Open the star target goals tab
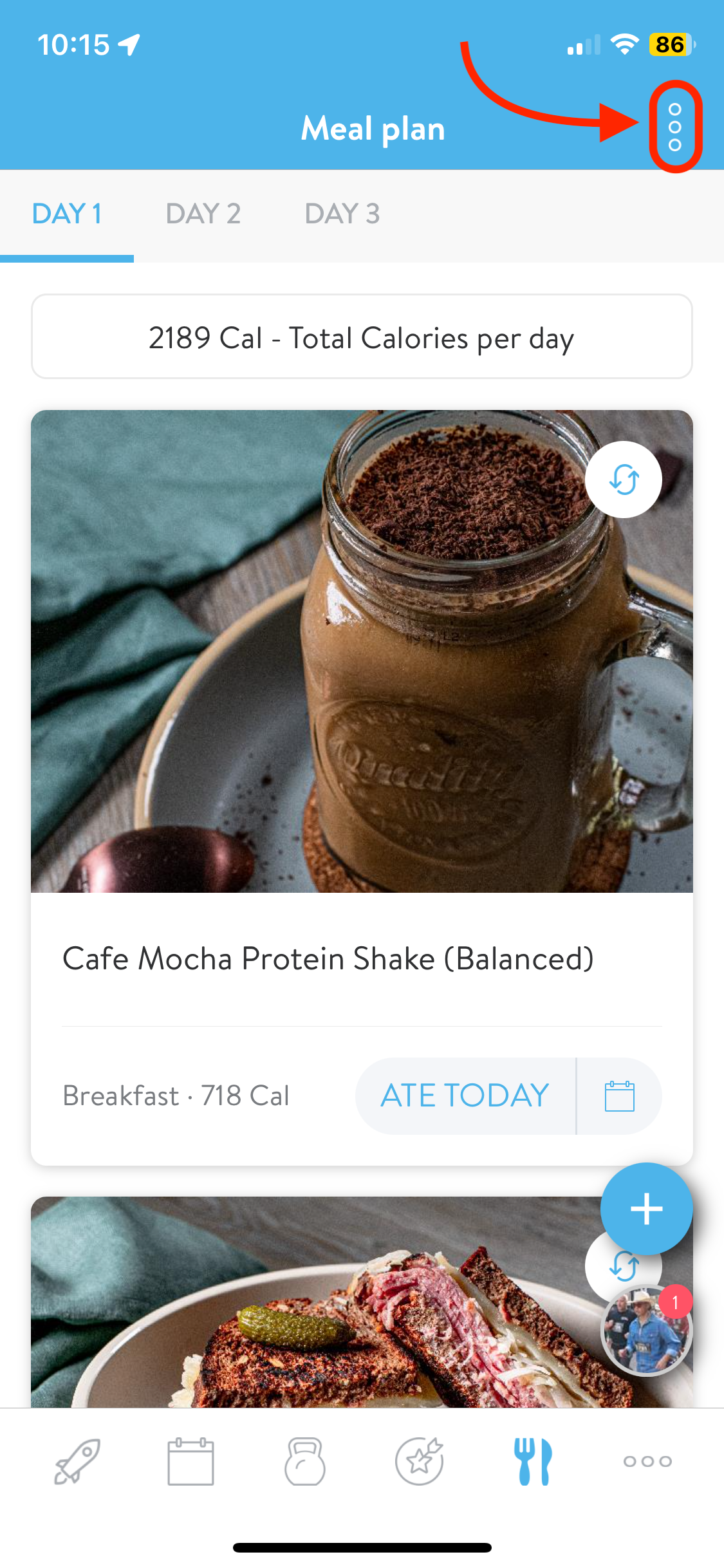This screenshot has width=724, height=1568. (x=420, y=1461)
